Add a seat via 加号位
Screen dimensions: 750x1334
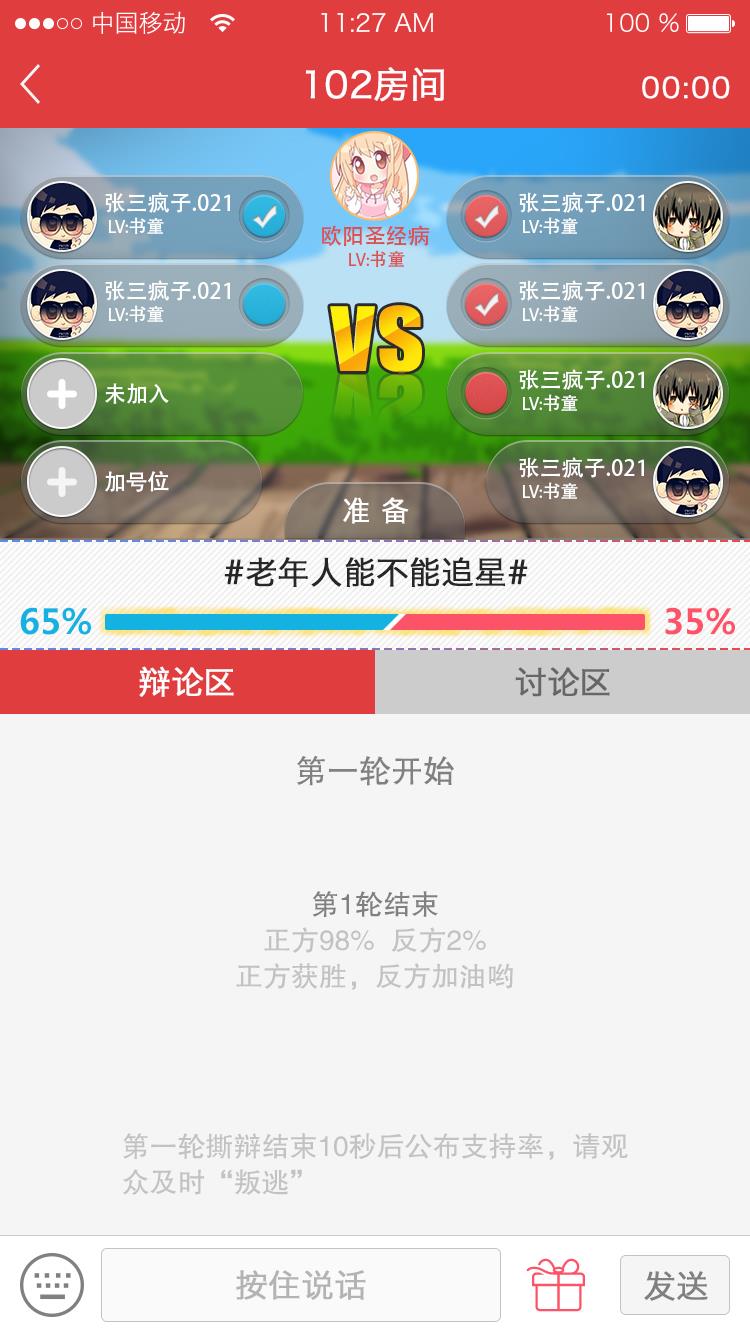pyautogui.click(x=62, y=482)
